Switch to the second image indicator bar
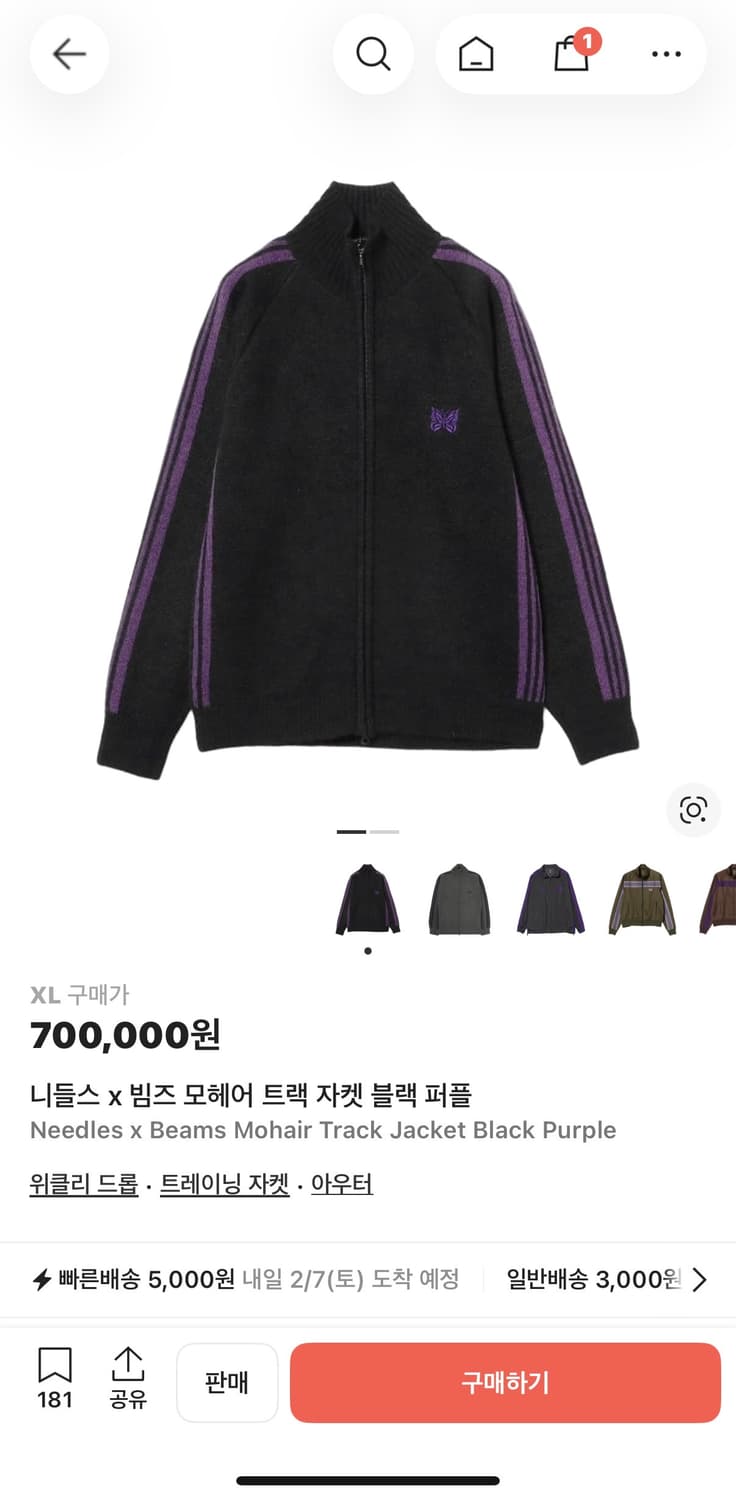The width and height of the screenshot is (736, 1500). click(386, 831)
